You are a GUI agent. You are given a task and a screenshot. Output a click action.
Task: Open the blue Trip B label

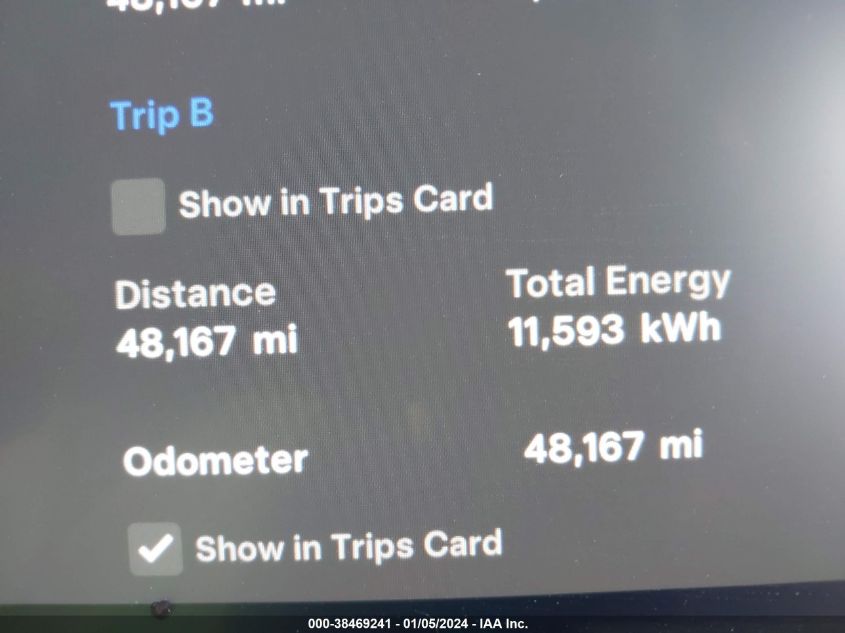click(161, 115)
